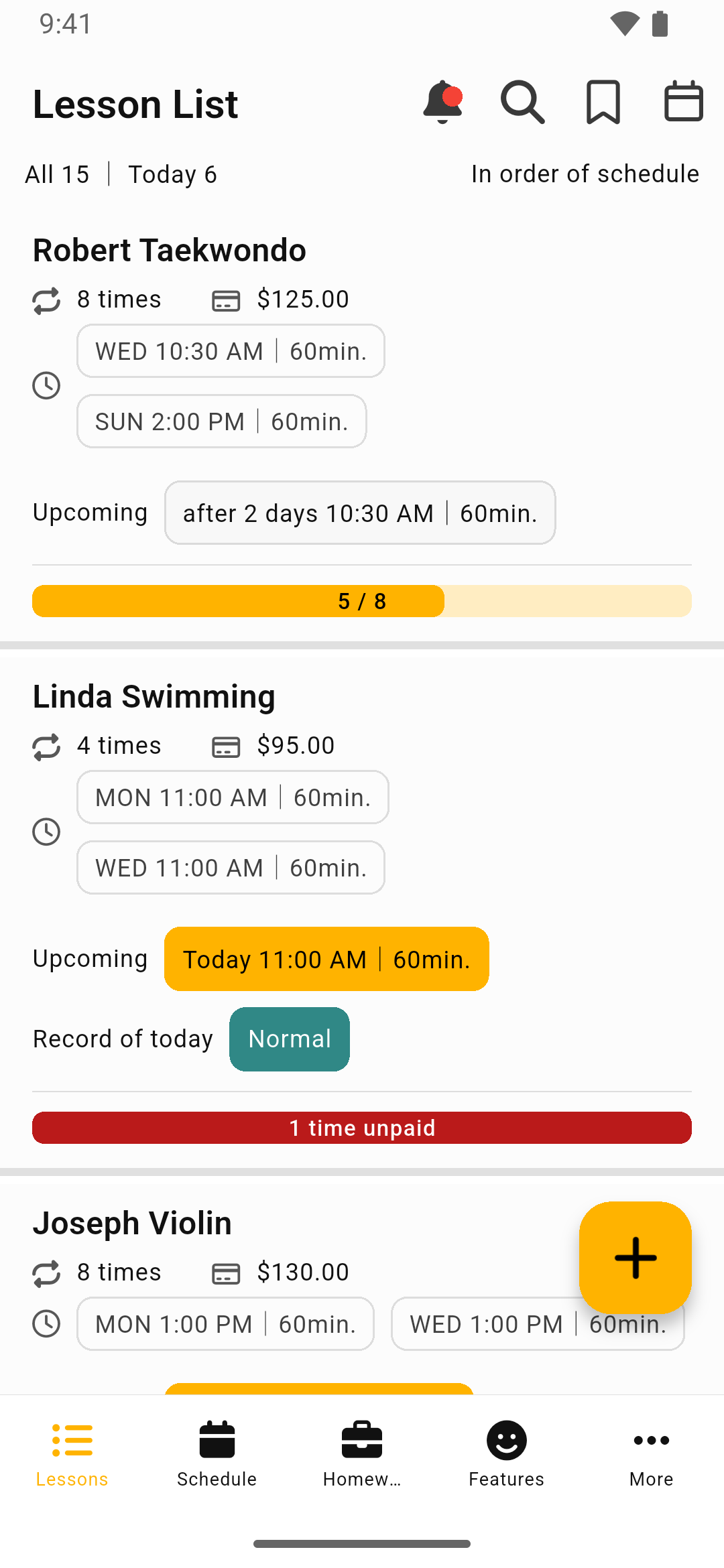Show all 15 lessons
The height and width of the screenshot is (1568, 724).
pyautogui.click(x=58, y=175)
